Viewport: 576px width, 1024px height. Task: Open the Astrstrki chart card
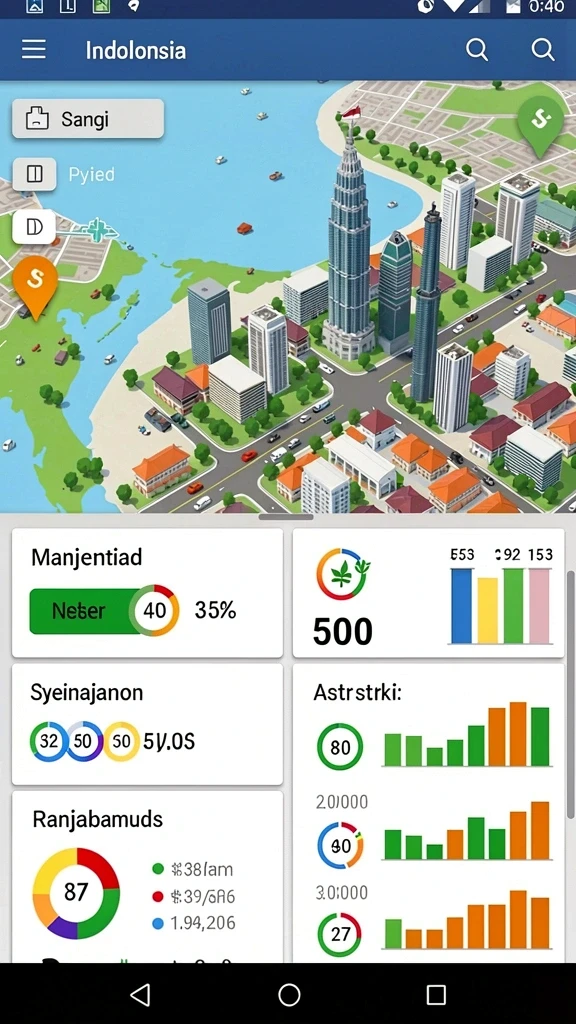click(x=428, y=813)
